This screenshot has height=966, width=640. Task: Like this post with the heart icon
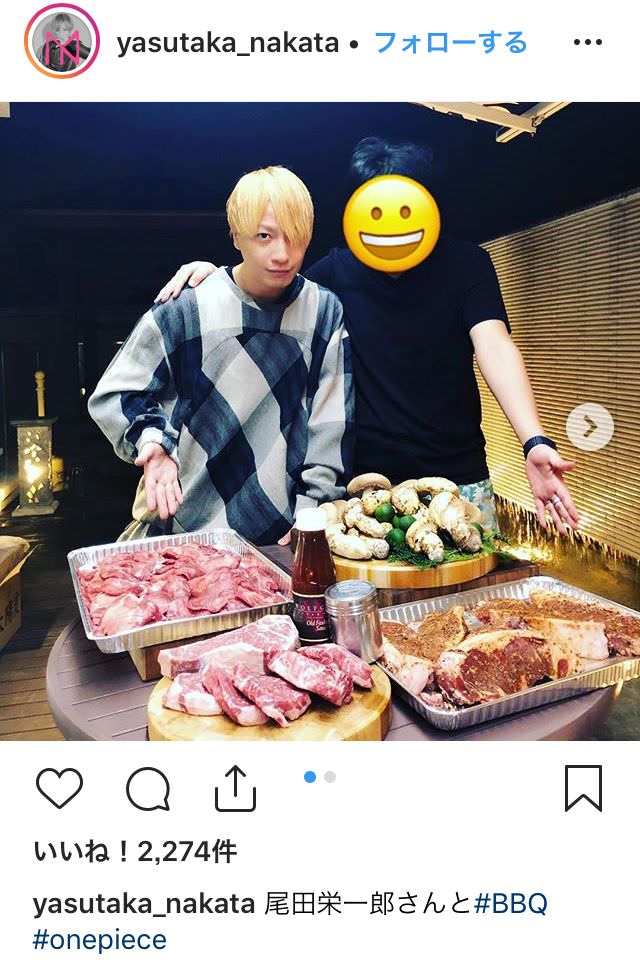click(x=59, y=789)
